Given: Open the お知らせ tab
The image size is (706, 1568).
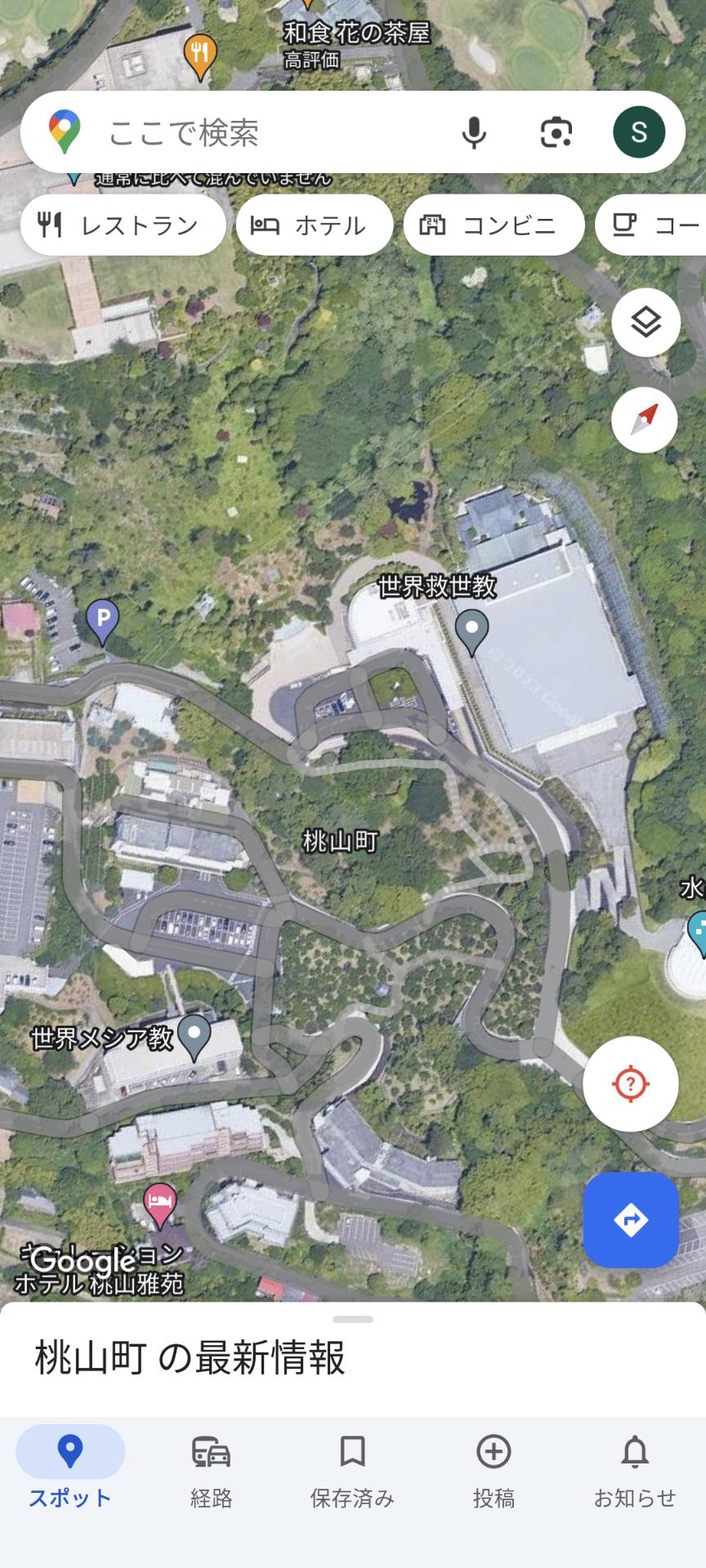Looking at the screenshot, I should pos(635,1471).
